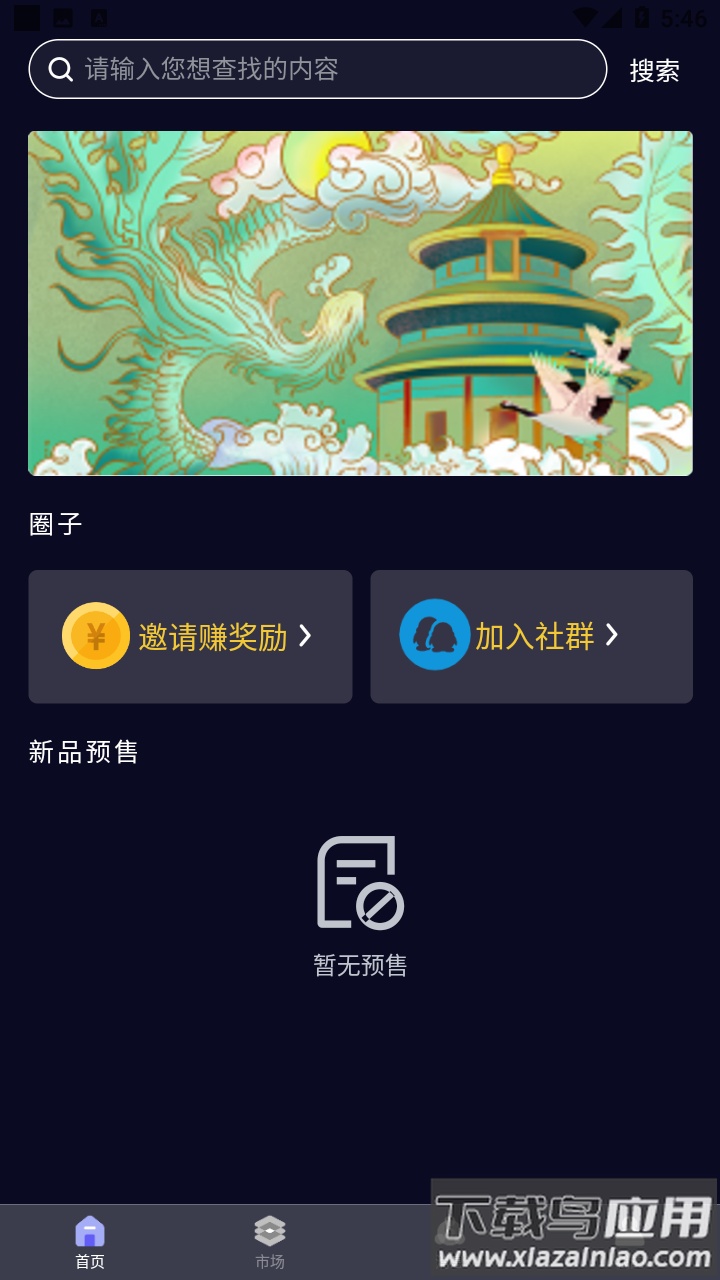This screenshot has height=1280, width=720.
Task: Tap the blue community group icon
Action: 434,636
